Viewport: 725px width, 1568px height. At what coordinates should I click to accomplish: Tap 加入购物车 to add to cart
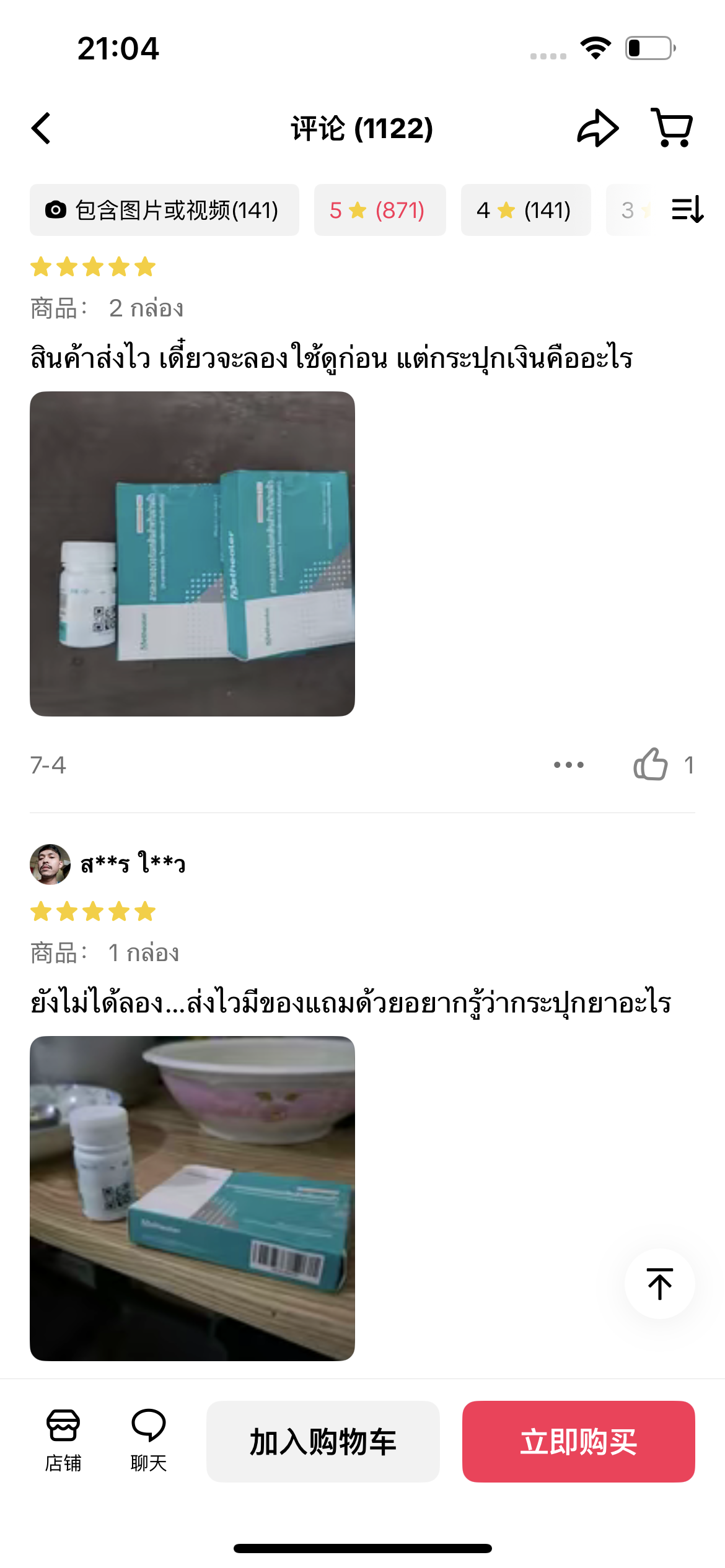[x=323, y=1442]
